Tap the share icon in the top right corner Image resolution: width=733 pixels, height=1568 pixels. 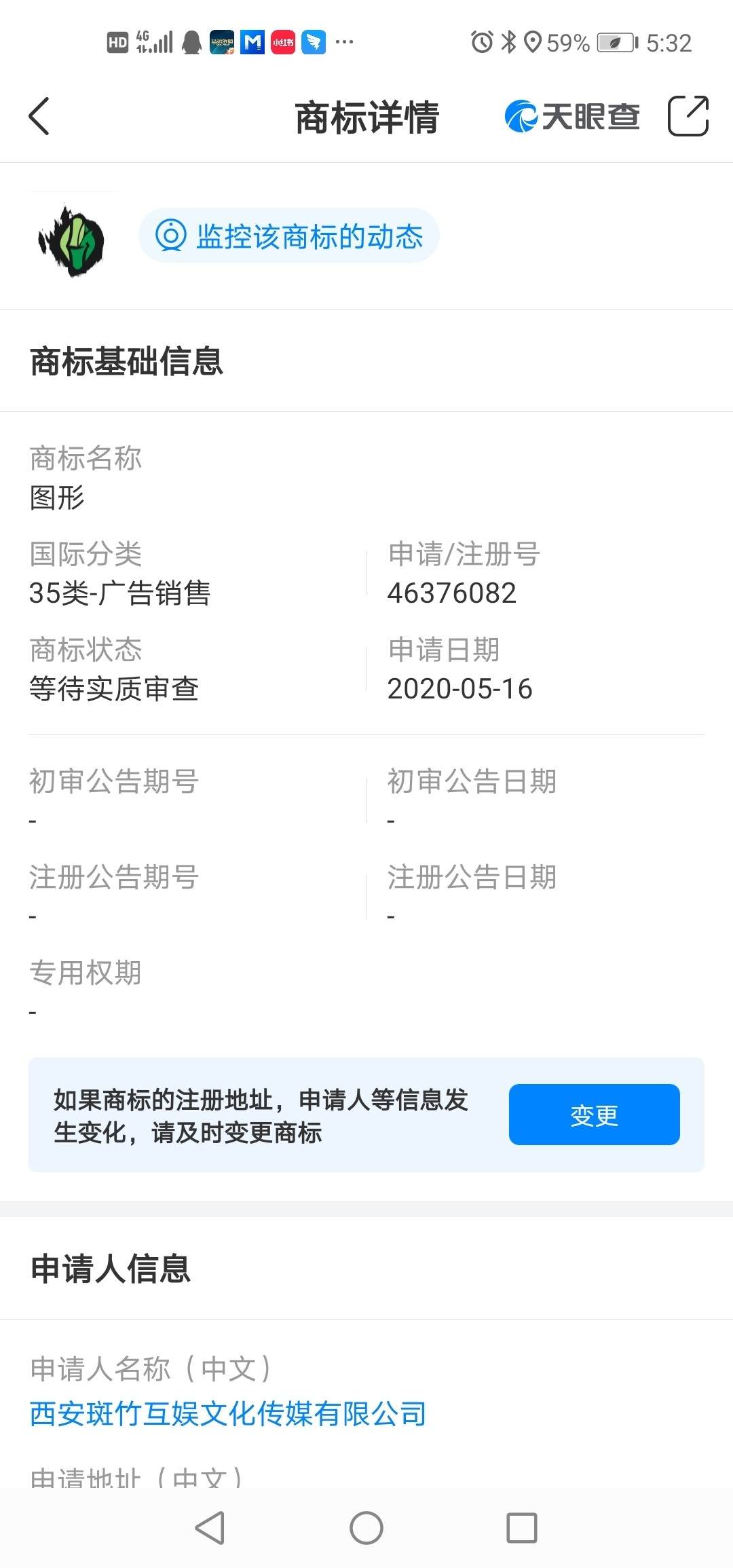tap(689, 116)
